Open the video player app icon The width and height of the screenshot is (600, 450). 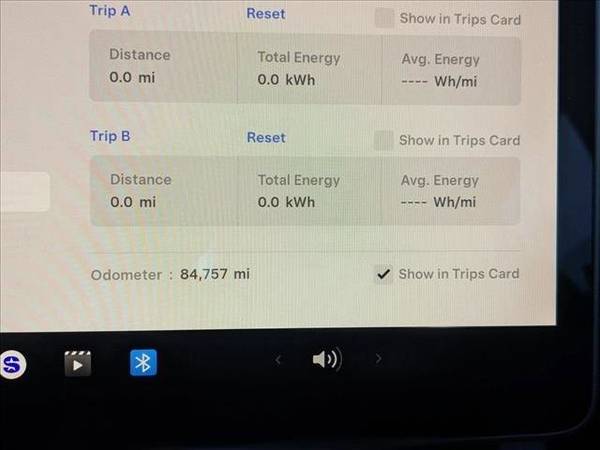point(77,362)
